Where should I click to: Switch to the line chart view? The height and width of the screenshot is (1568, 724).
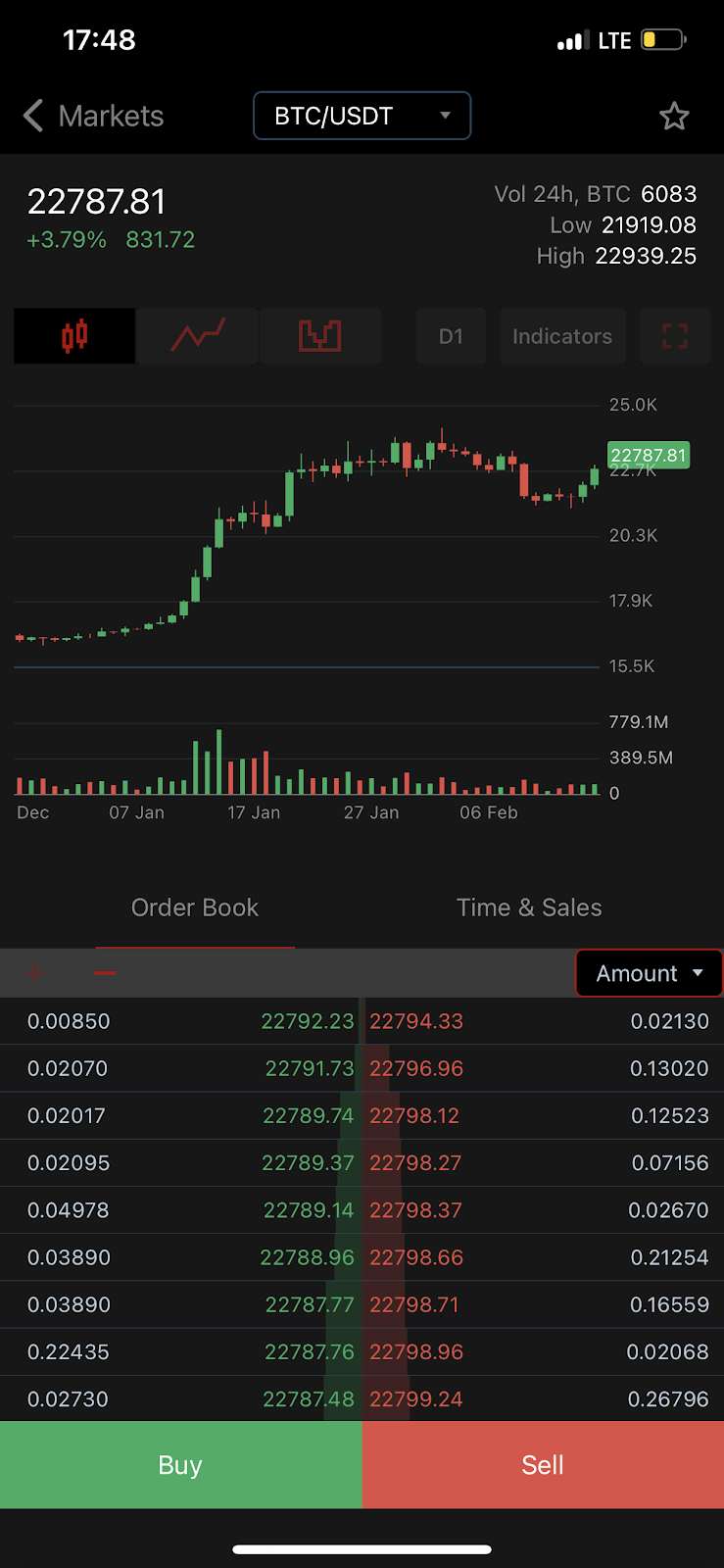198,336
